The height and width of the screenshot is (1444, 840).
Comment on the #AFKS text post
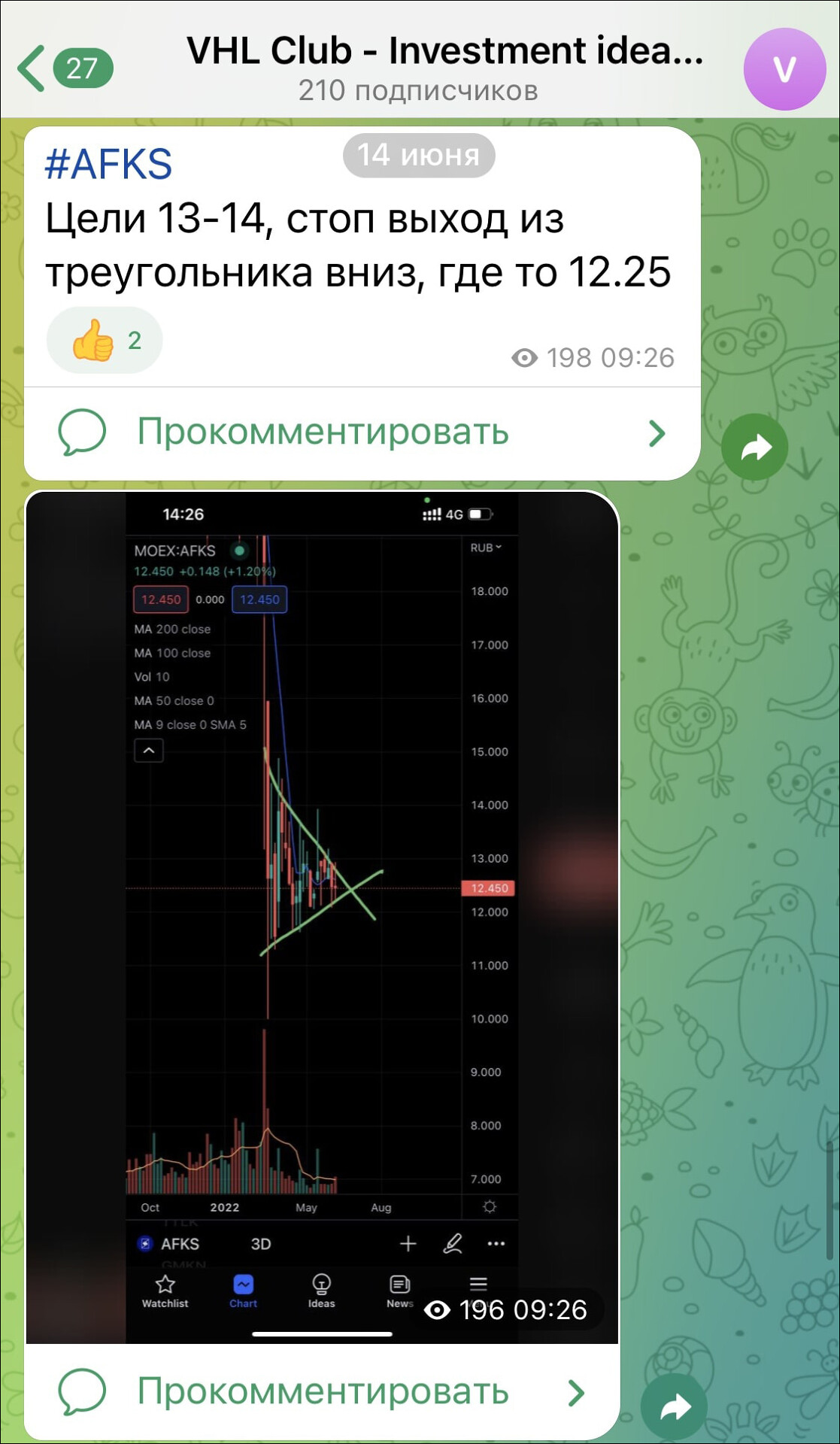tap(322, 432)
